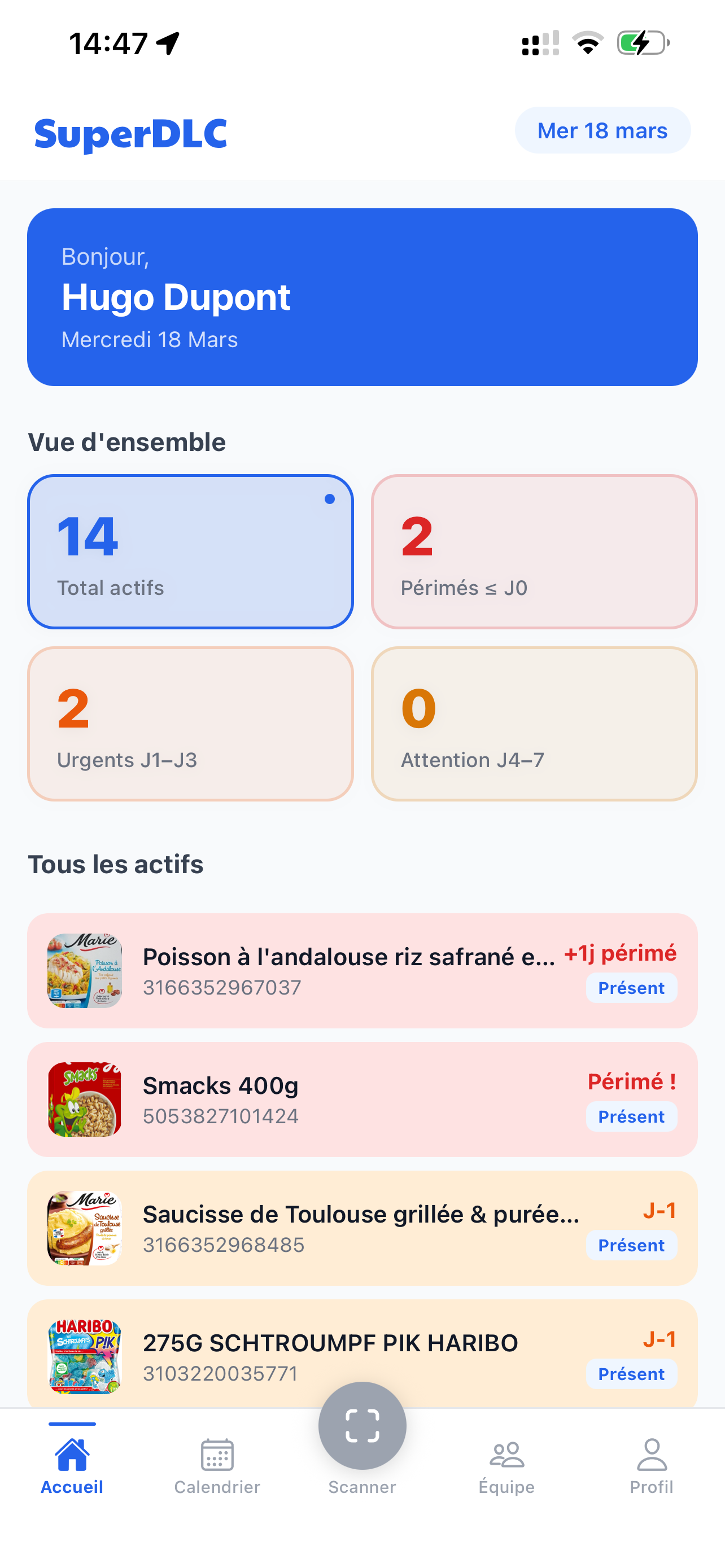The width and height of the screenshot is (725, 1568).
Task: Toggle Présent for Poisson à l'andalouse
Action: [631, 988]
